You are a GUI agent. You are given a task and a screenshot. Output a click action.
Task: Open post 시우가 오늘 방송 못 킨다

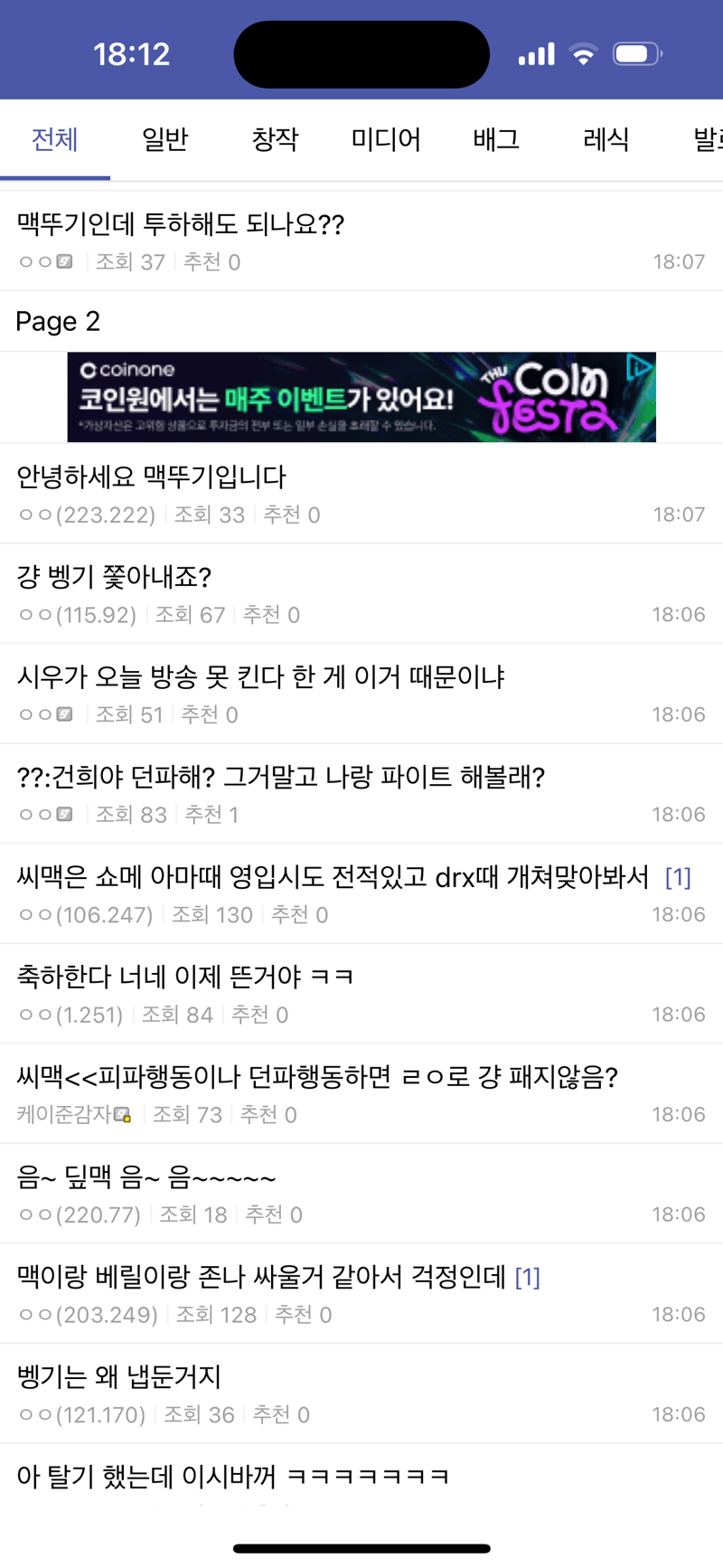point(260,676)
